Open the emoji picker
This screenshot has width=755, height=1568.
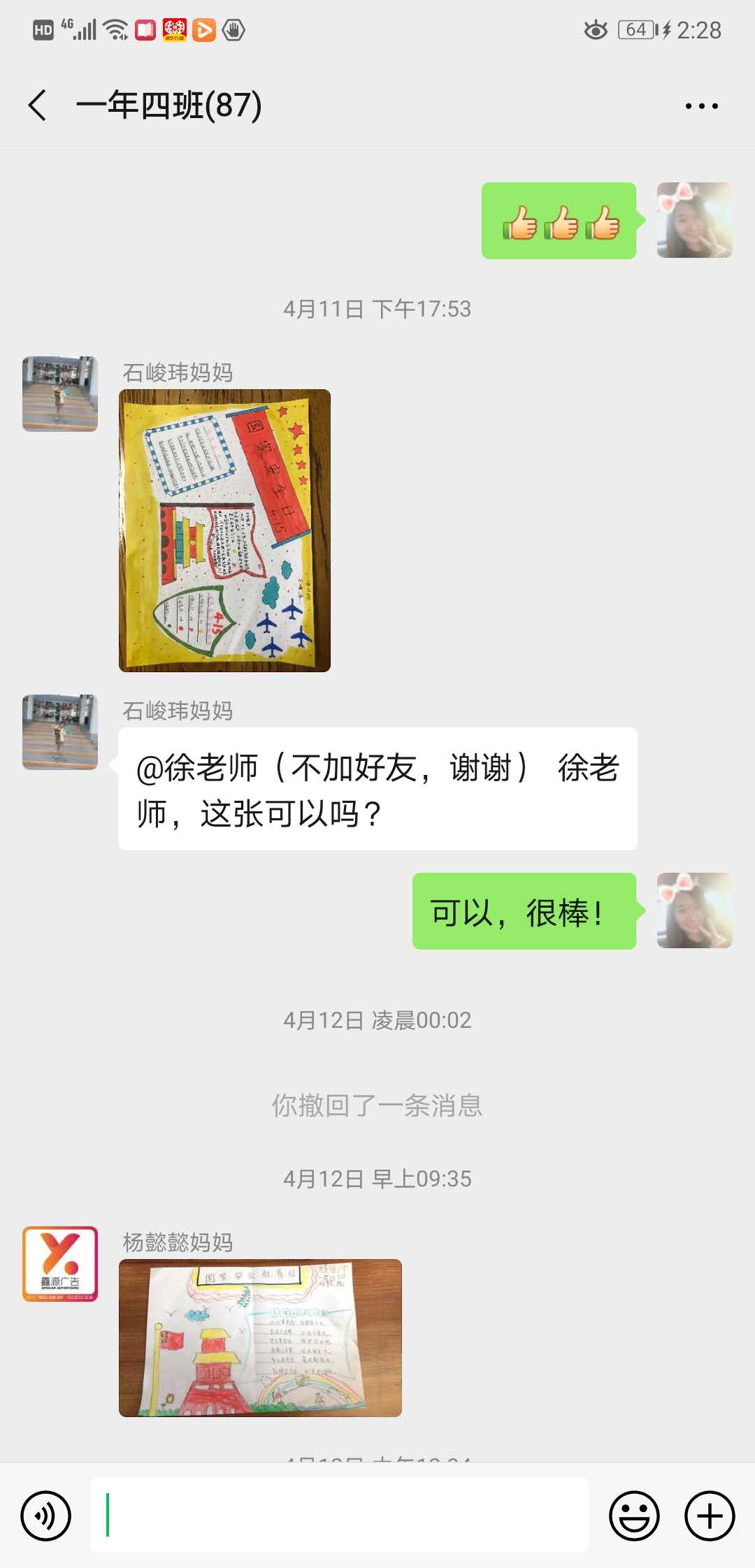coord(634,1516)
